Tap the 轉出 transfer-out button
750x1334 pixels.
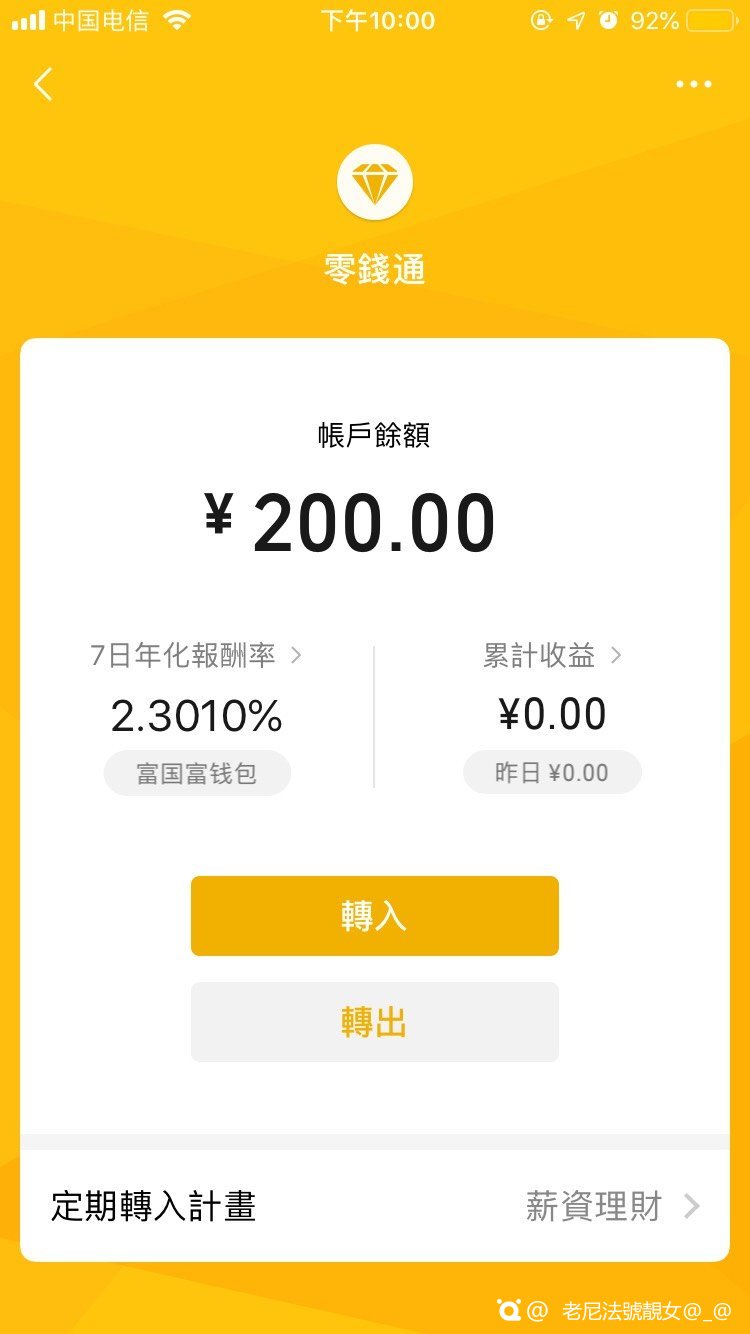pos(374,1022)
